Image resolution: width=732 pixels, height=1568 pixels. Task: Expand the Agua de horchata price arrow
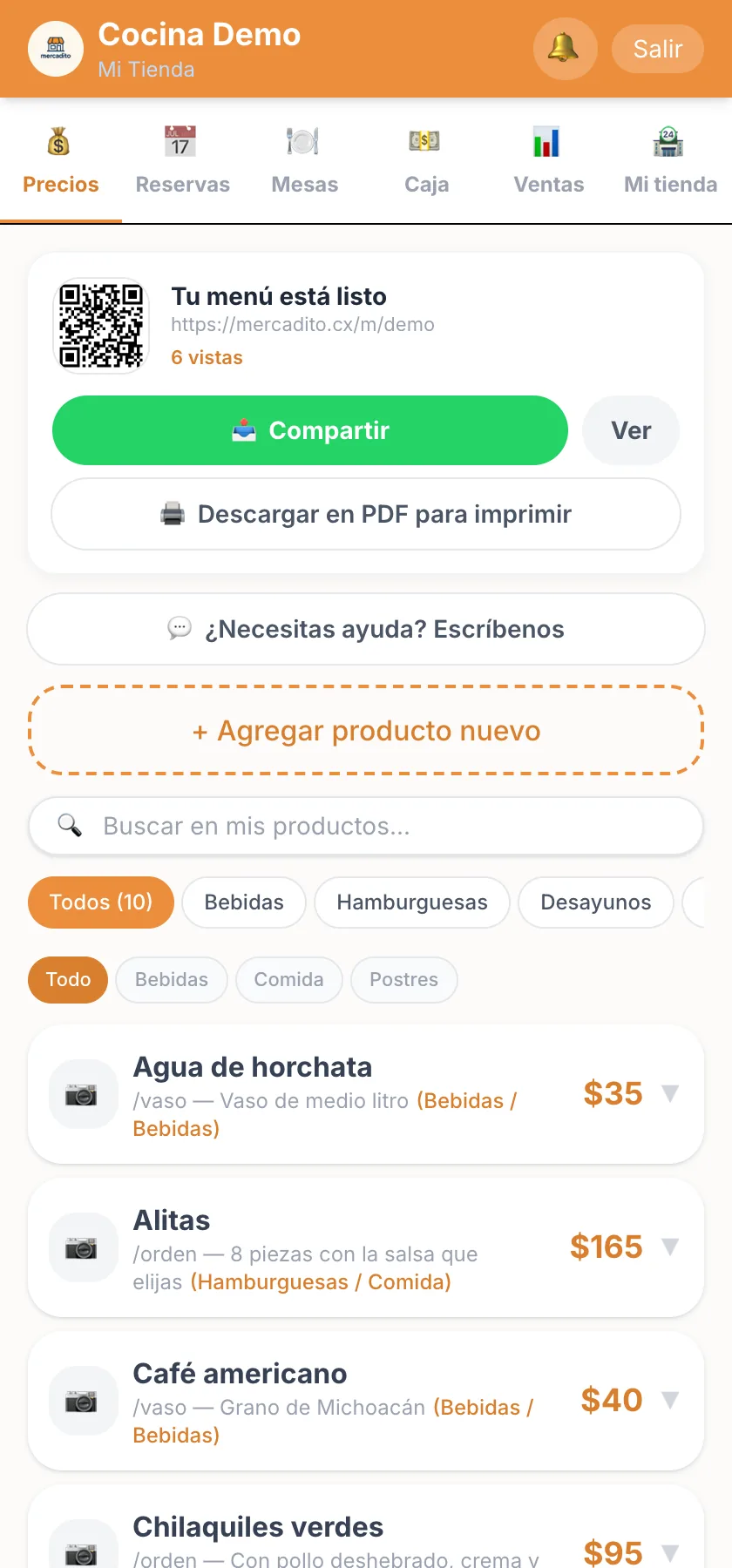point(670,1093)
